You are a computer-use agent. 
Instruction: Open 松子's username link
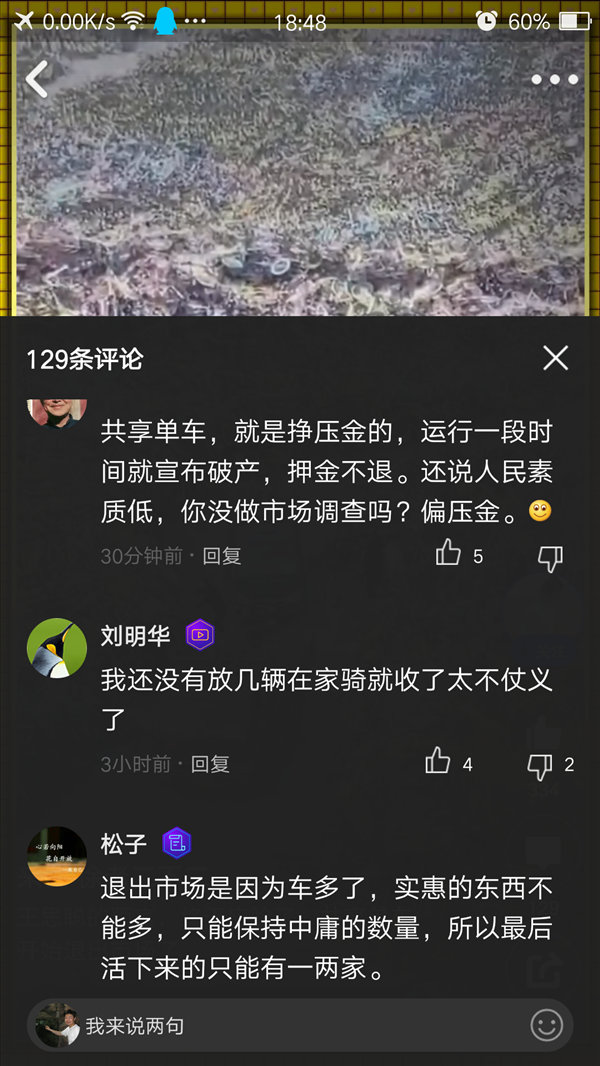124,844
